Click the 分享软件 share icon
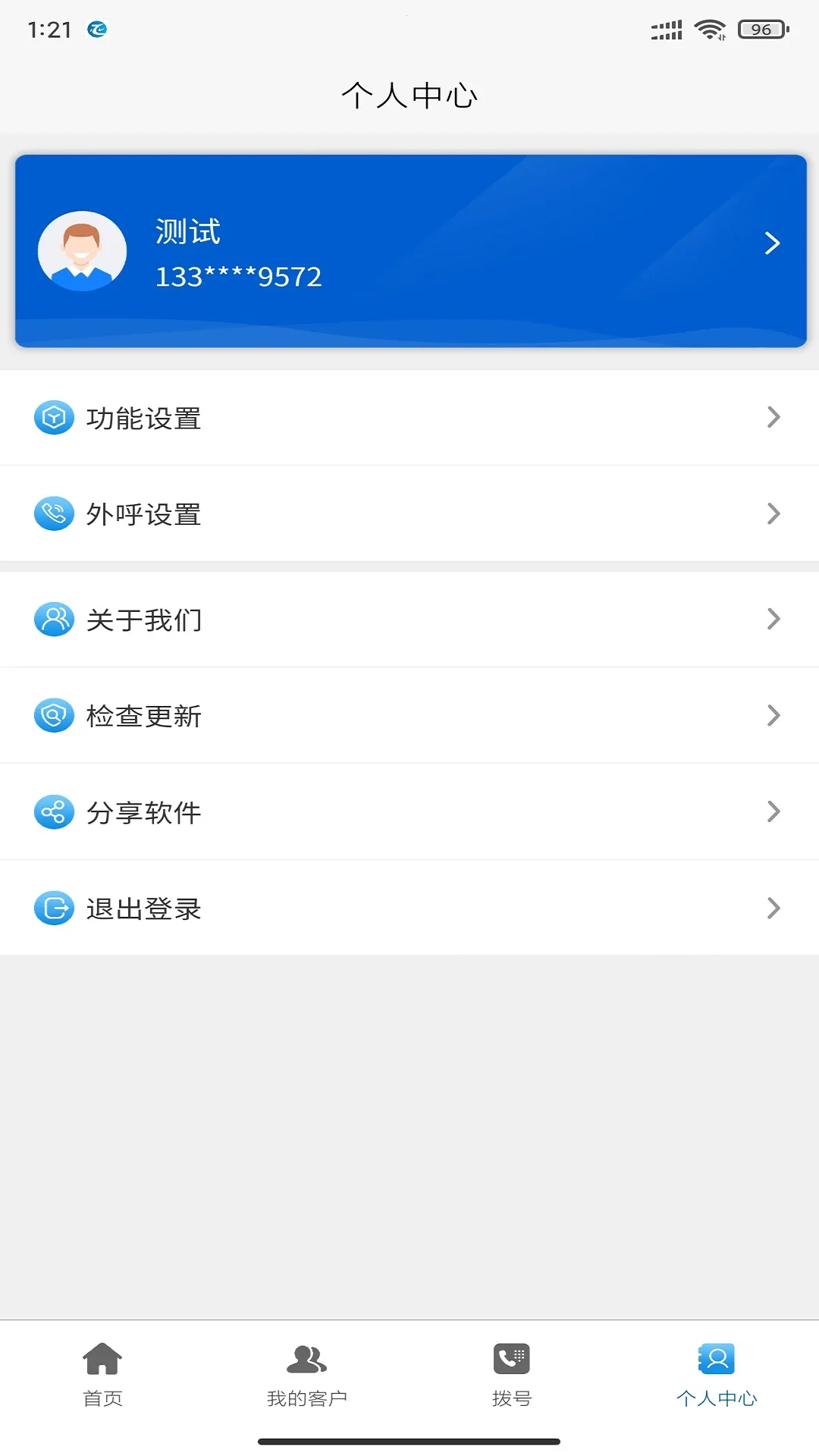 coord(53,811)
